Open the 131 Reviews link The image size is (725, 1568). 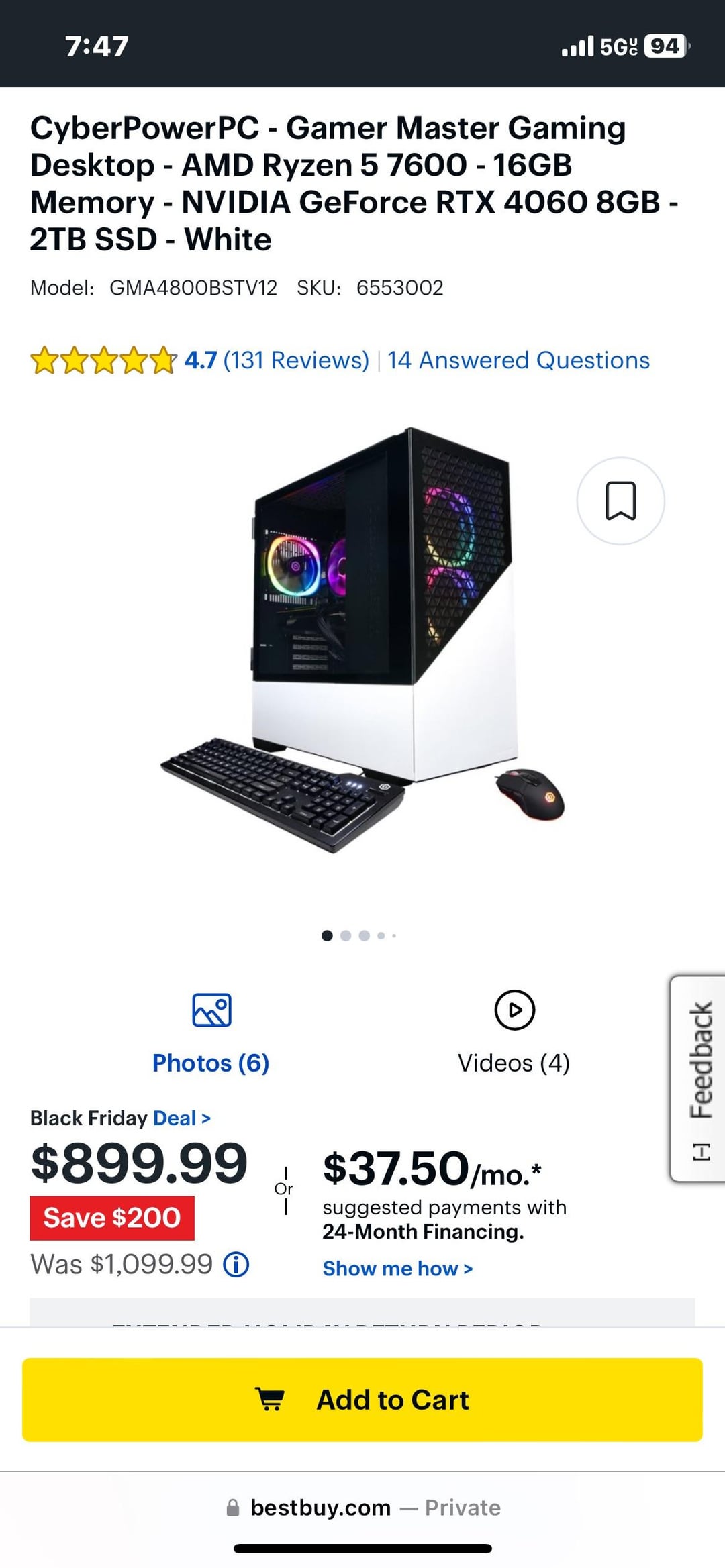[296, 360]
